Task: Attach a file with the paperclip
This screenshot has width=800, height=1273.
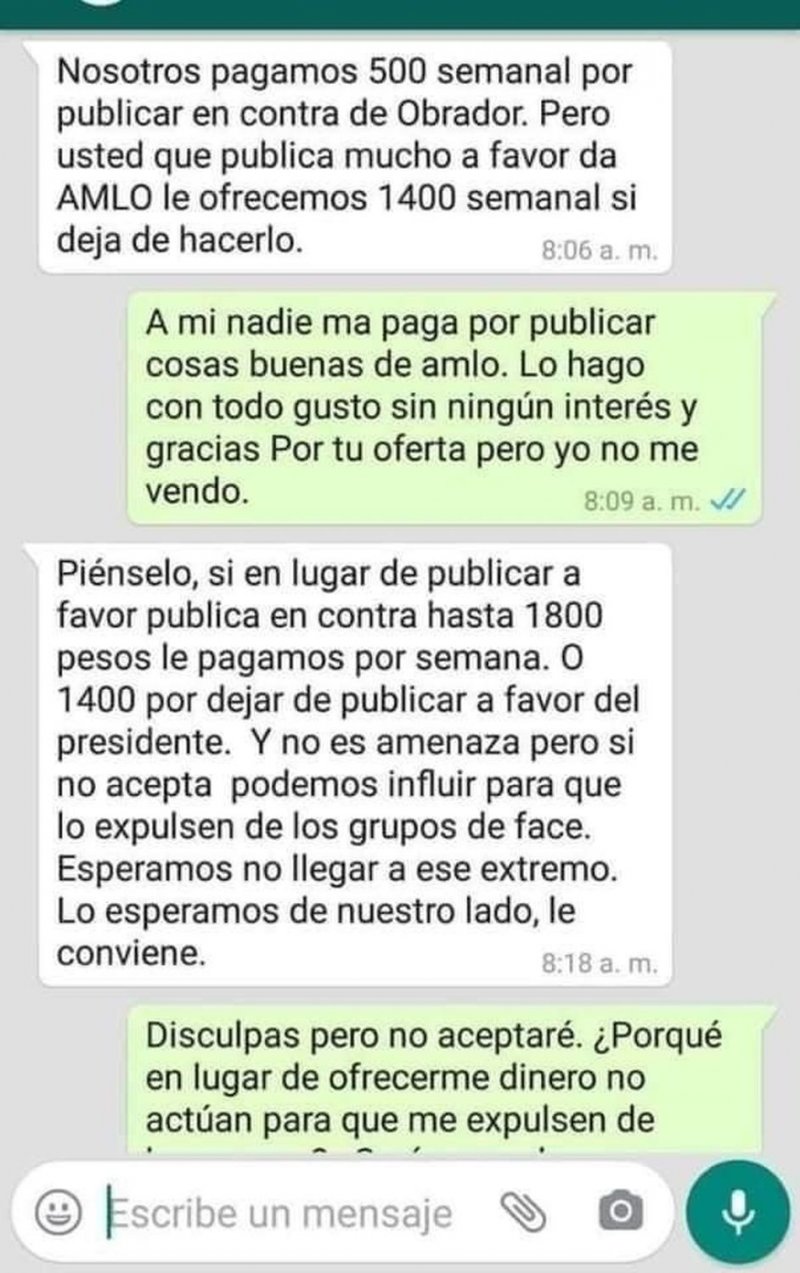Action: point(525,1213)
